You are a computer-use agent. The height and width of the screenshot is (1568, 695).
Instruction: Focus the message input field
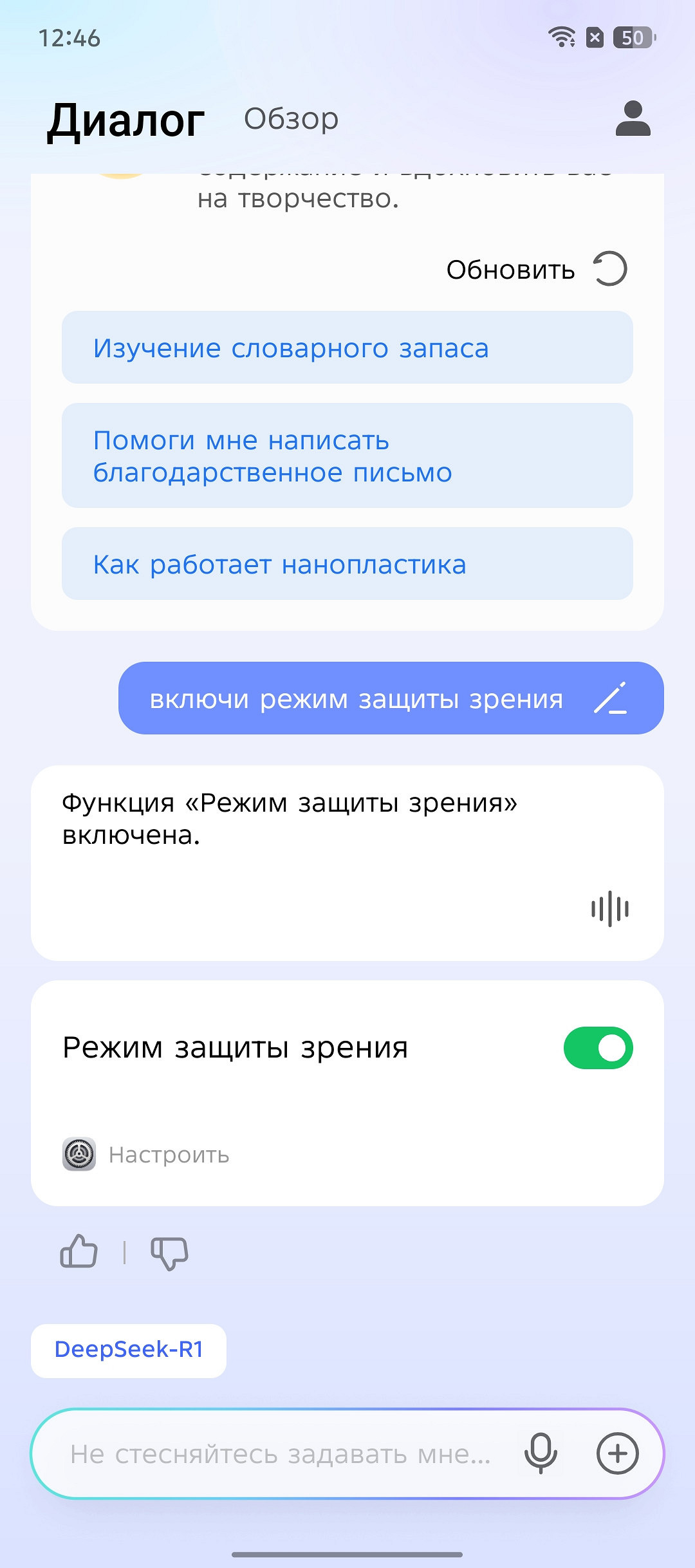click(x=280, y=1454)
